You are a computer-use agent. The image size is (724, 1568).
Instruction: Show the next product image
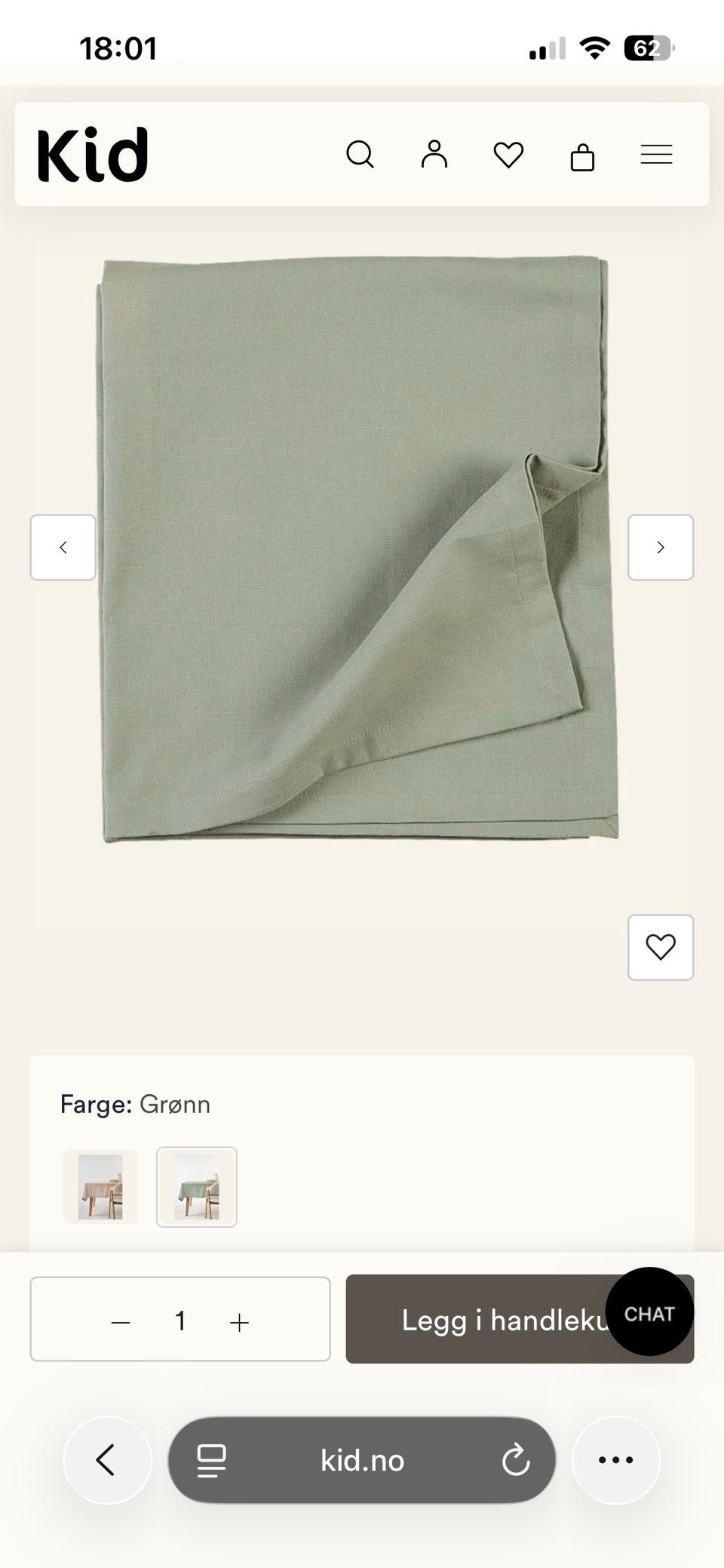click(661, 547)
